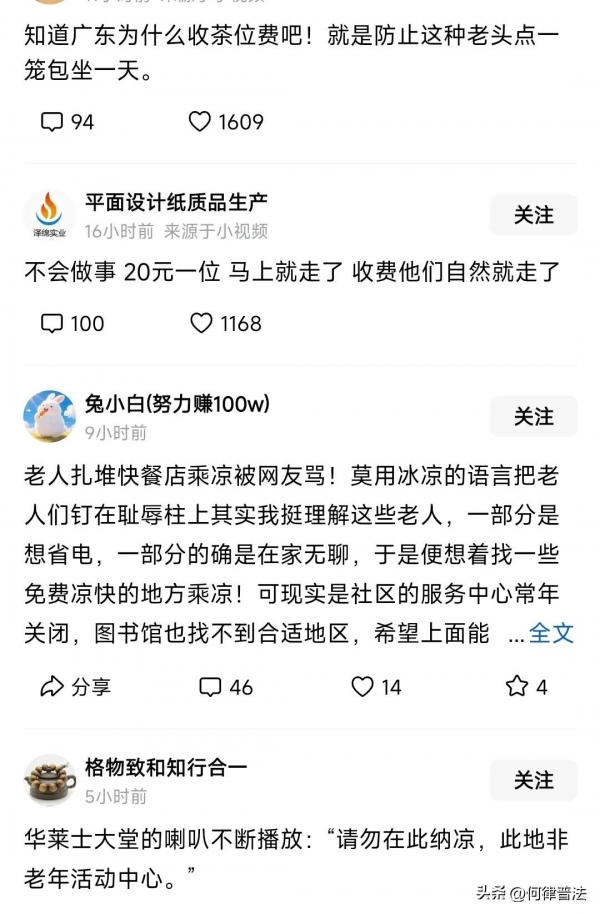
Task: Favorite 兔小白's post with the star icon
Action: pos(526,686)
